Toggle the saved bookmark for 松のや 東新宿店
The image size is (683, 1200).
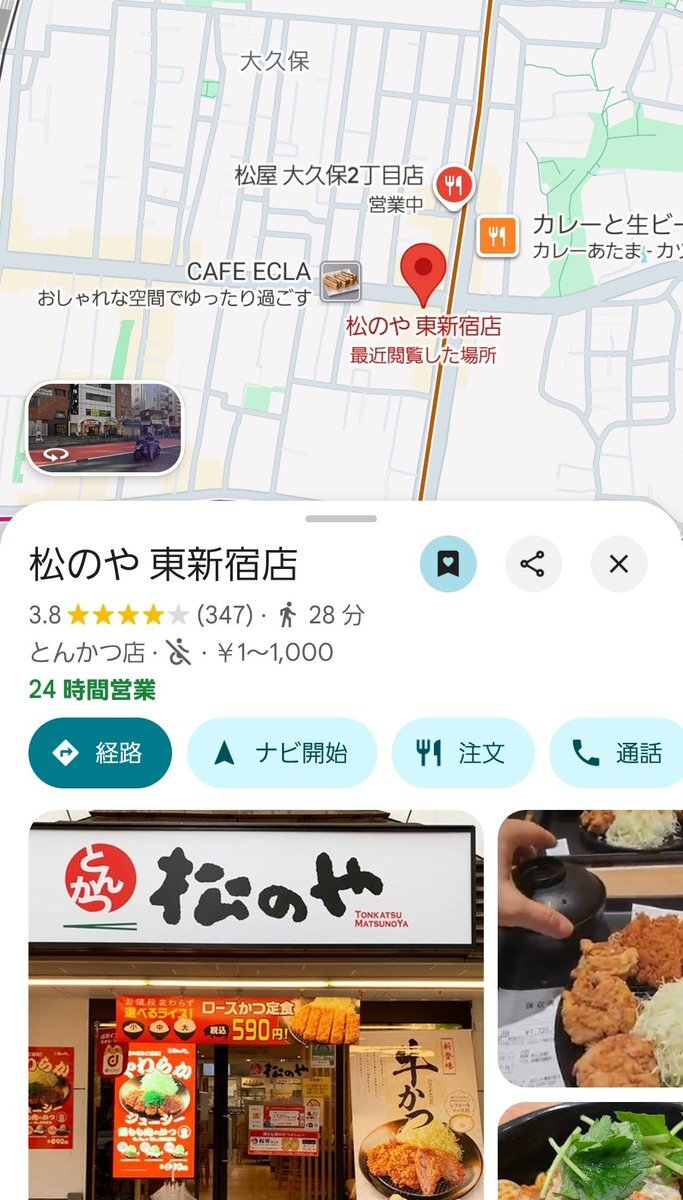click(448, 564)
